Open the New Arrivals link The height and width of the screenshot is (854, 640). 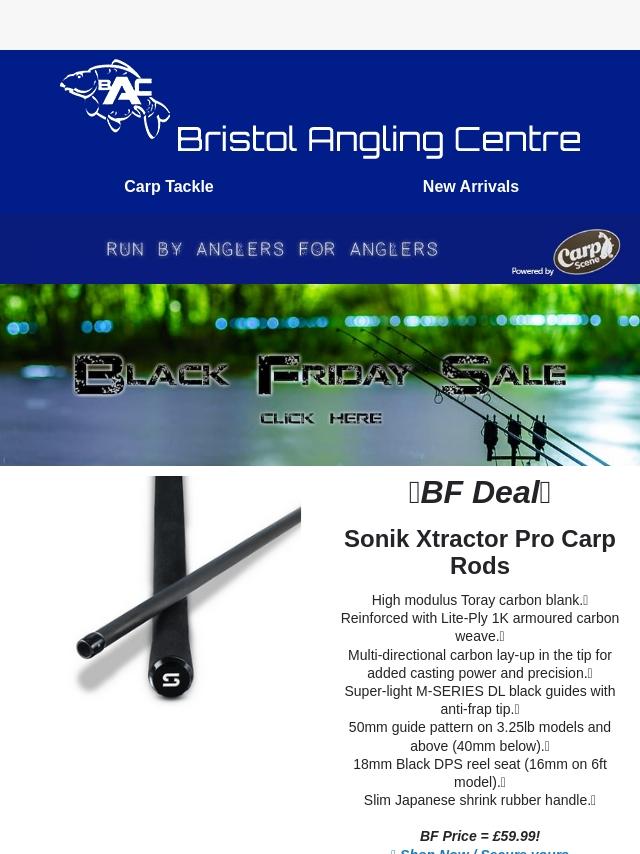click(x=471, y=186)
